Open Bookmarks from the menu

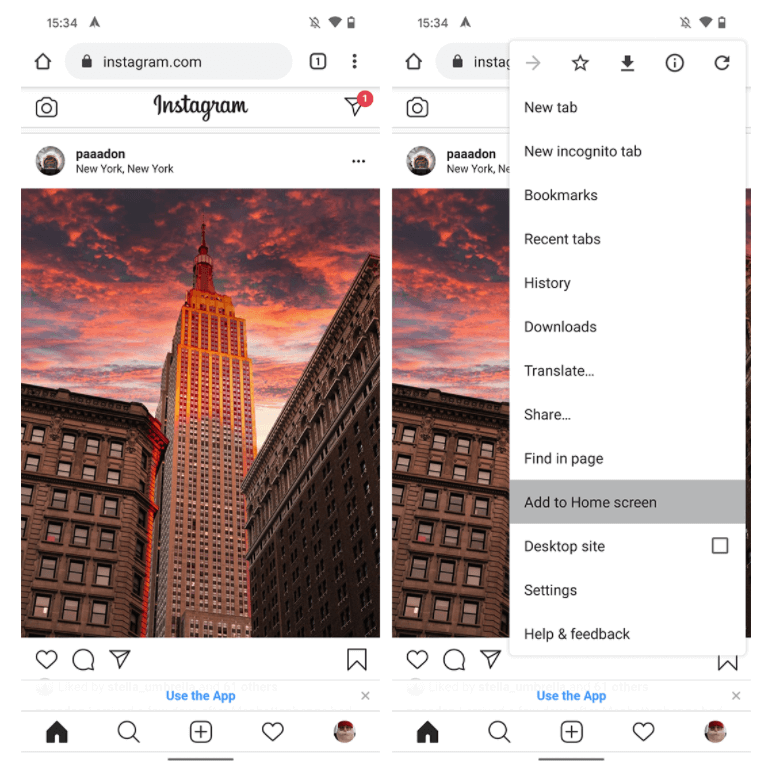coord(561,196)
